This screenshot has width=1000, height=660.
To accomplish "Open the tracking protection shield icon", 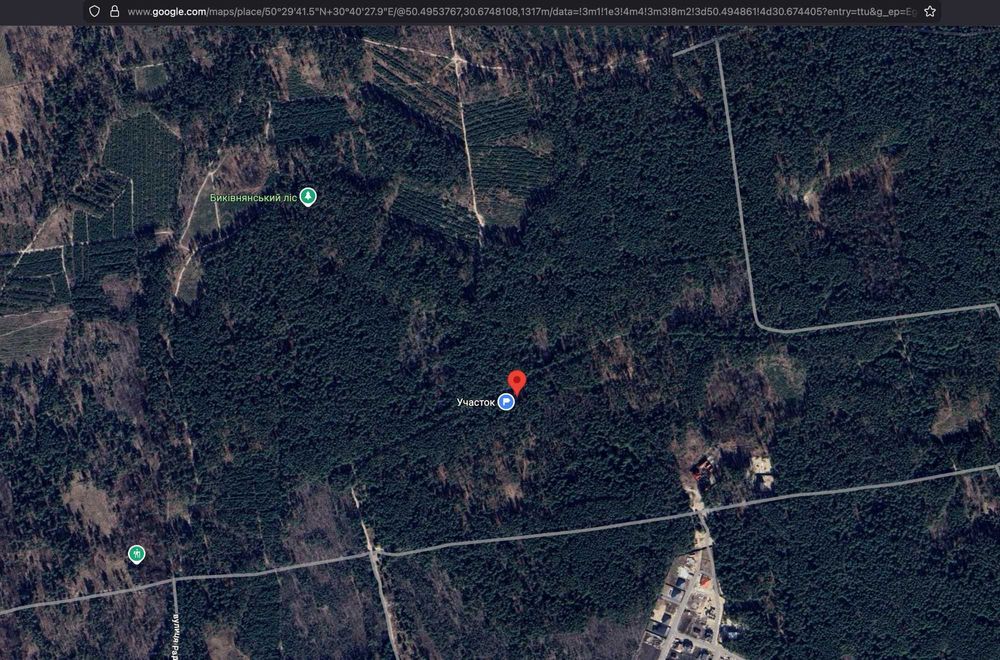I will click(95, 11).
